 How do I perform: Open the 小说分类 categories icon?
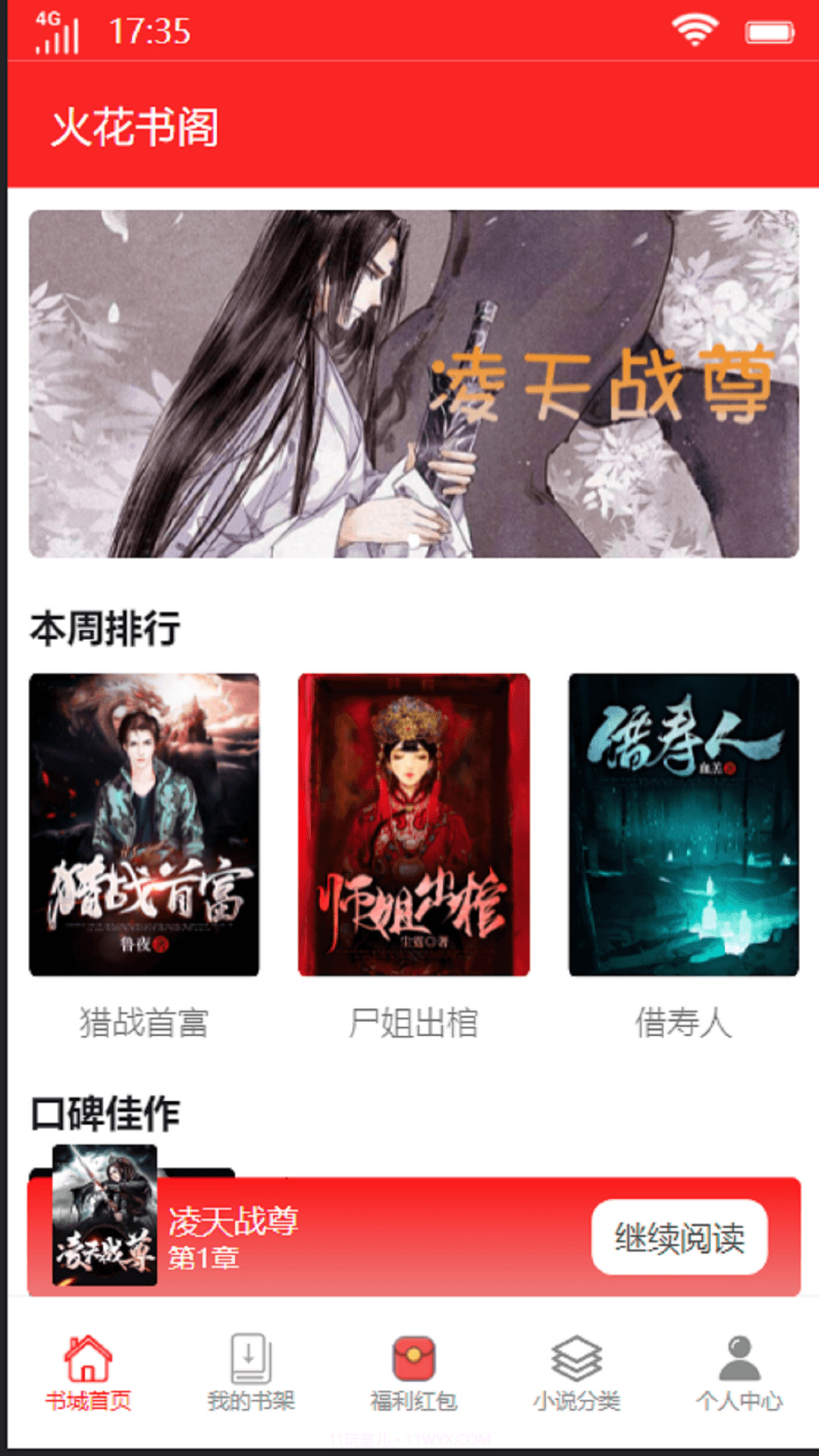tap(576, 1357)
